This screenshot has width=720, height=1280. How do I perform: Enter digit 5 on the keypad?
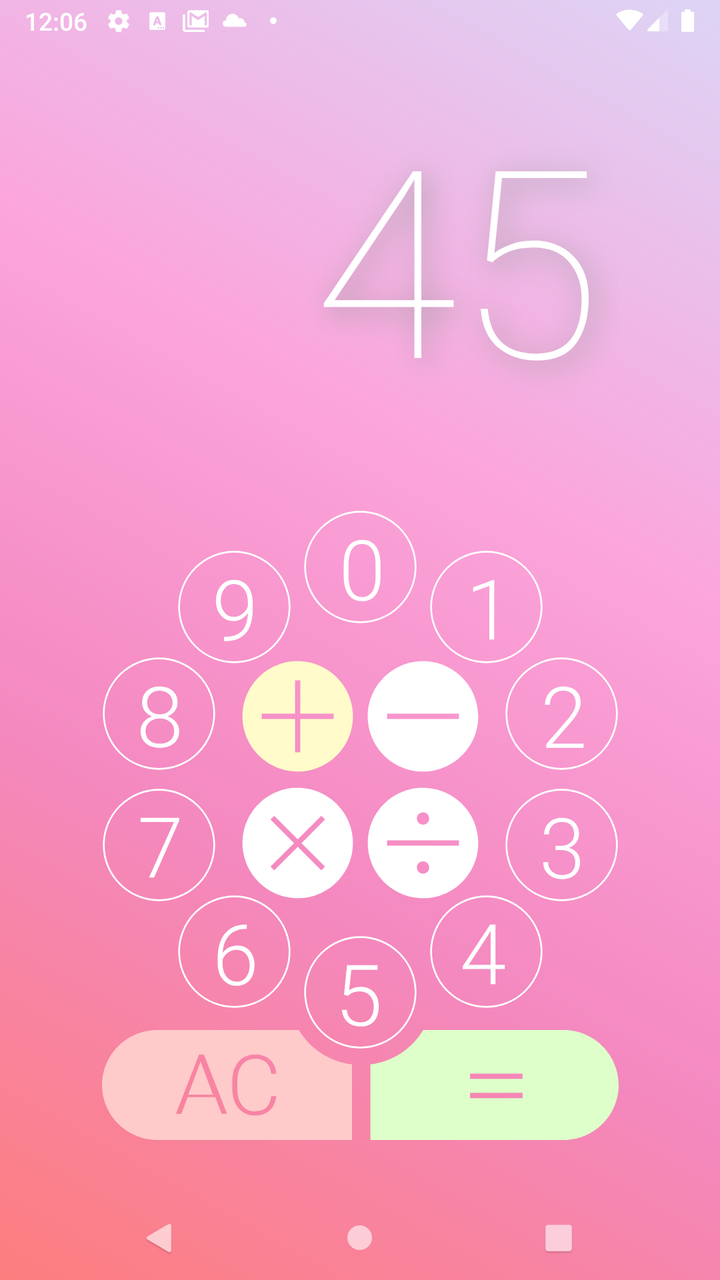(360, 992)
